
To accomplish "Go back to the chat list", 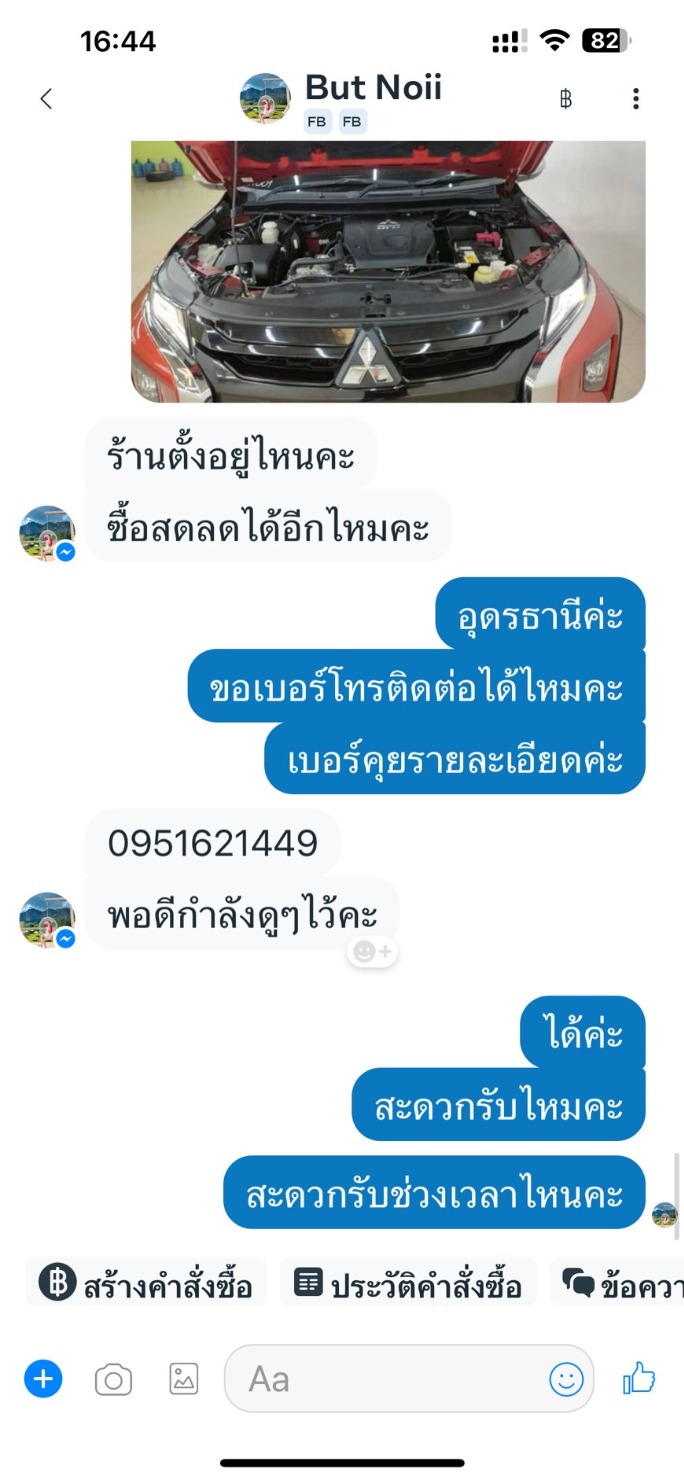I will tap(45, 98).
